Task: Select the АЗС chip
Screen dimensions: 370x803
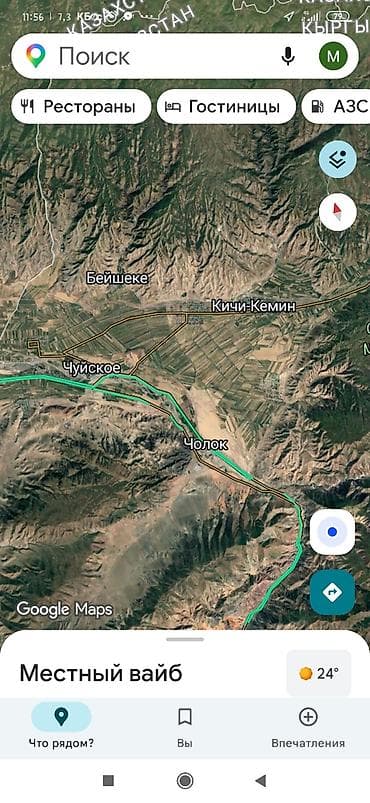Action: tap(338, 107)
